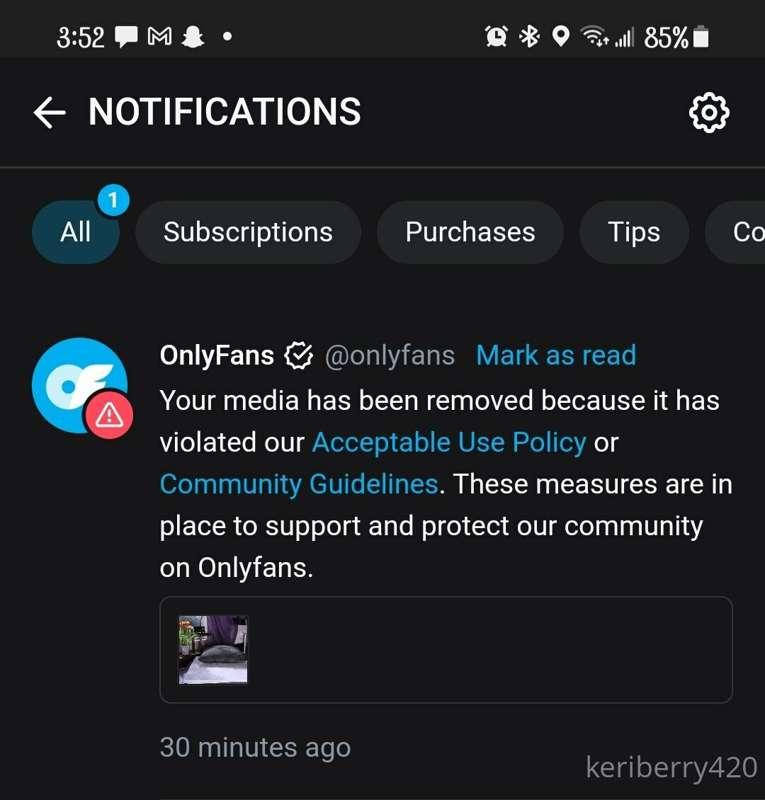Show Tips notifications

click(633, 232)
